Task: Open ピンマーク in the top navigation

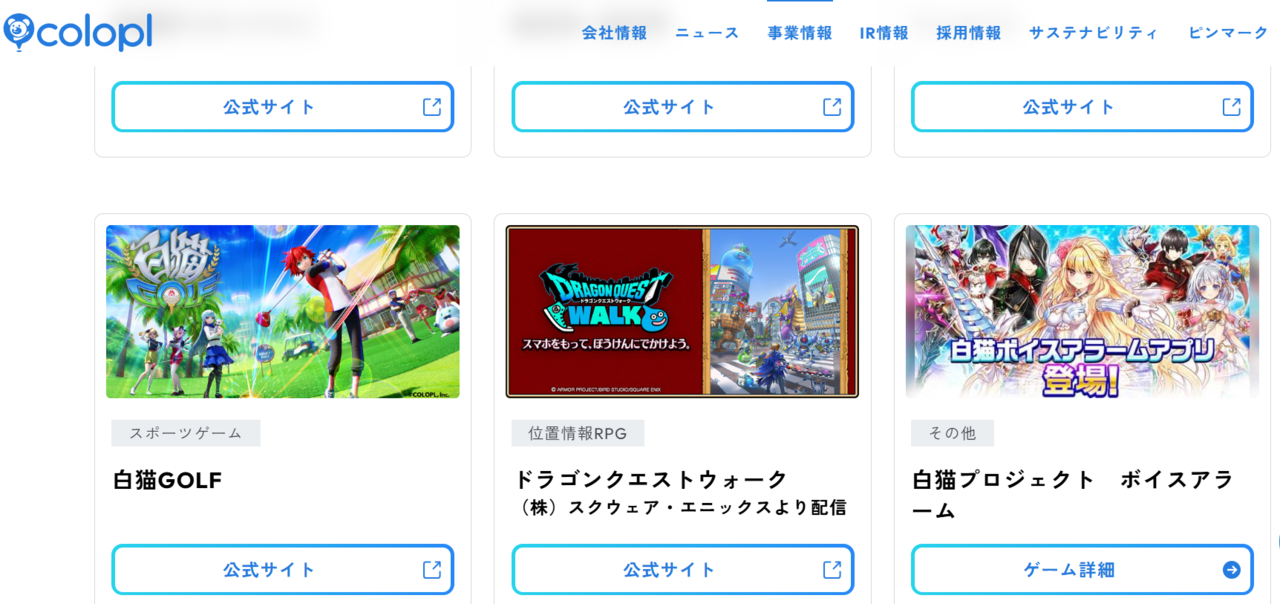Action: click(x=1228, y=33)
